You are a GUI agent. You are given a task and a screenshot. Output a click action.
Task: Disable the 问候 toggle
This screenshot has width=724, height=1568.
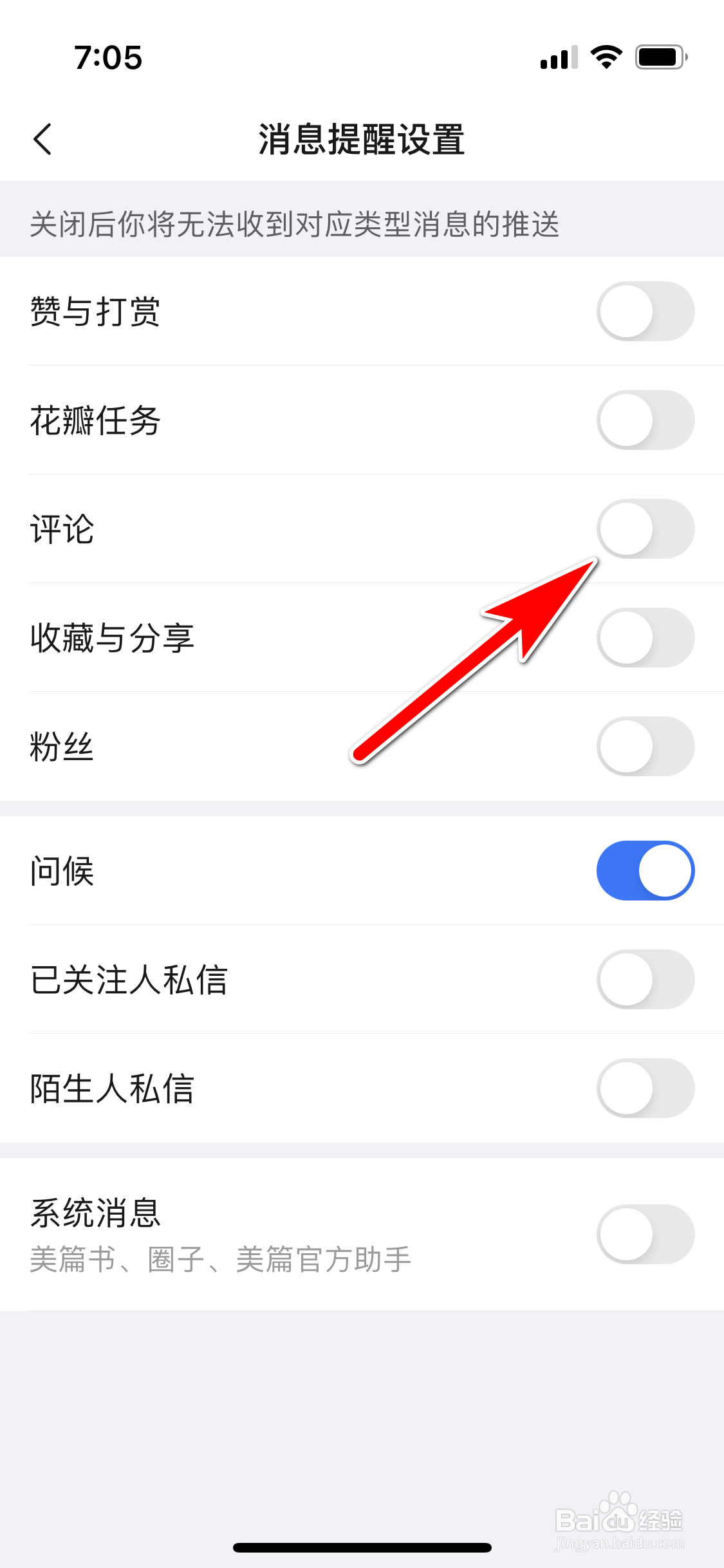tap(645, 870)
